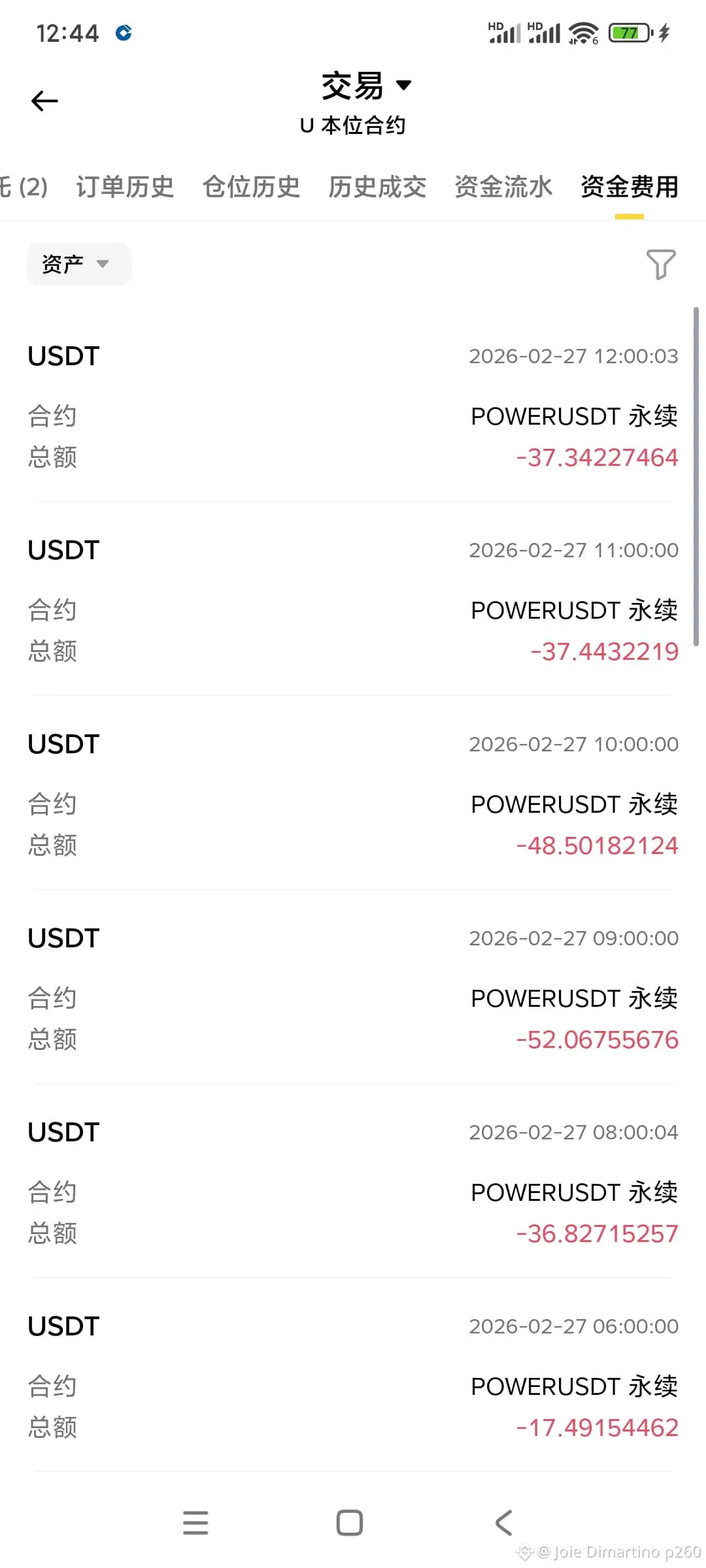The width and height of the screenshot is (706, 1568).
Task: Tap the system home button
Action: 350,1522
